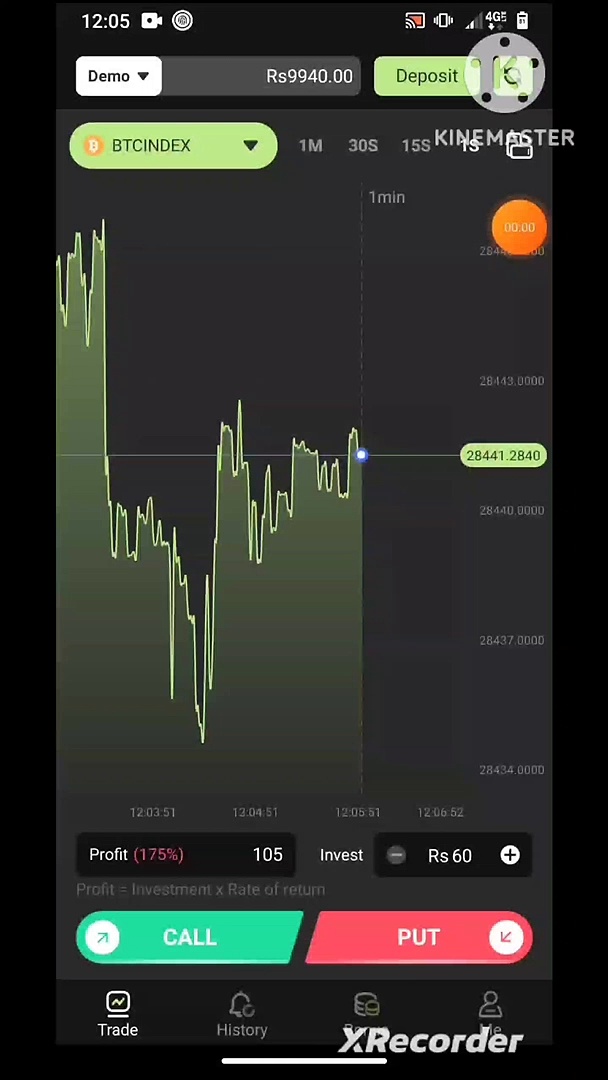Screen dimensions: 608x1080
Task: Choose the 15S chart interval
Action: pos(416,146)
